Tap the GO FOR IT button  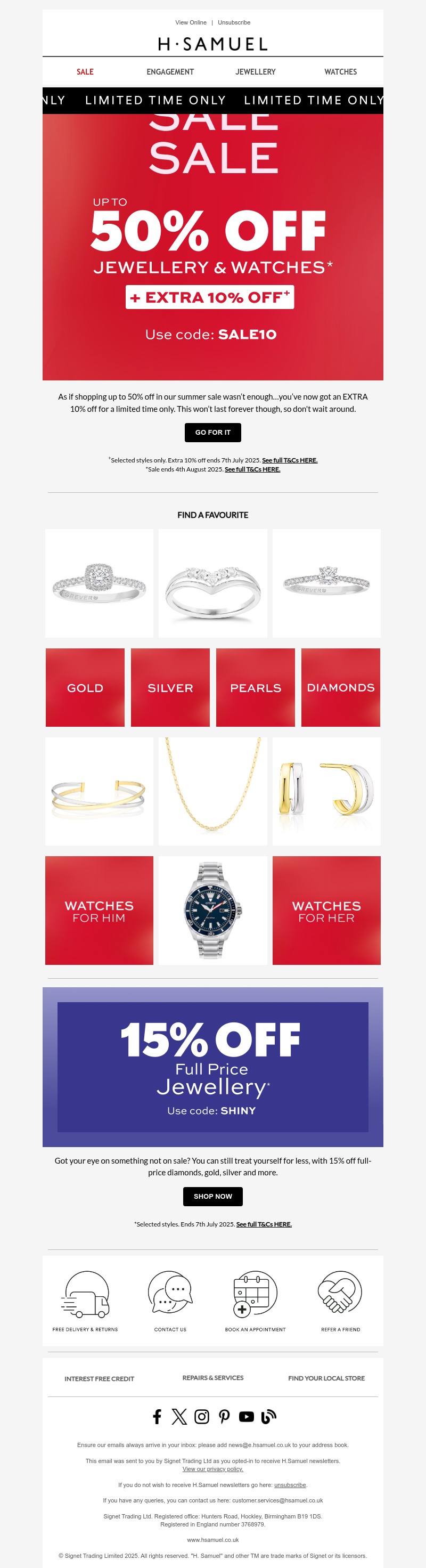click(213, 432)
